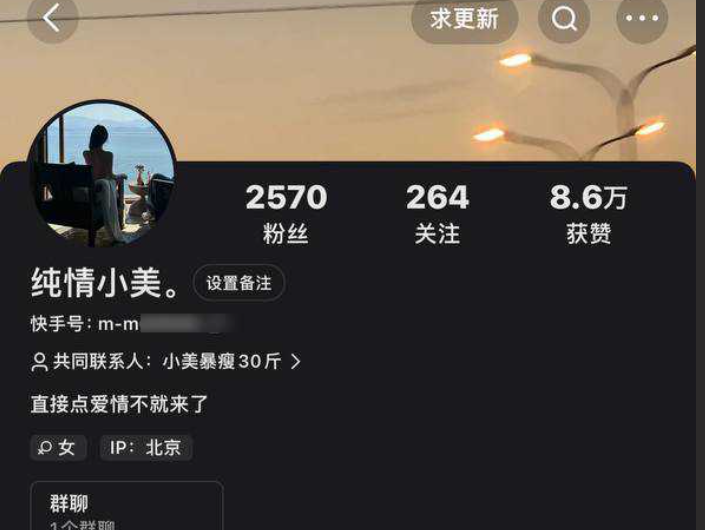
Task: Tap the 设置备注 button
Action: (x=239, y=283)
